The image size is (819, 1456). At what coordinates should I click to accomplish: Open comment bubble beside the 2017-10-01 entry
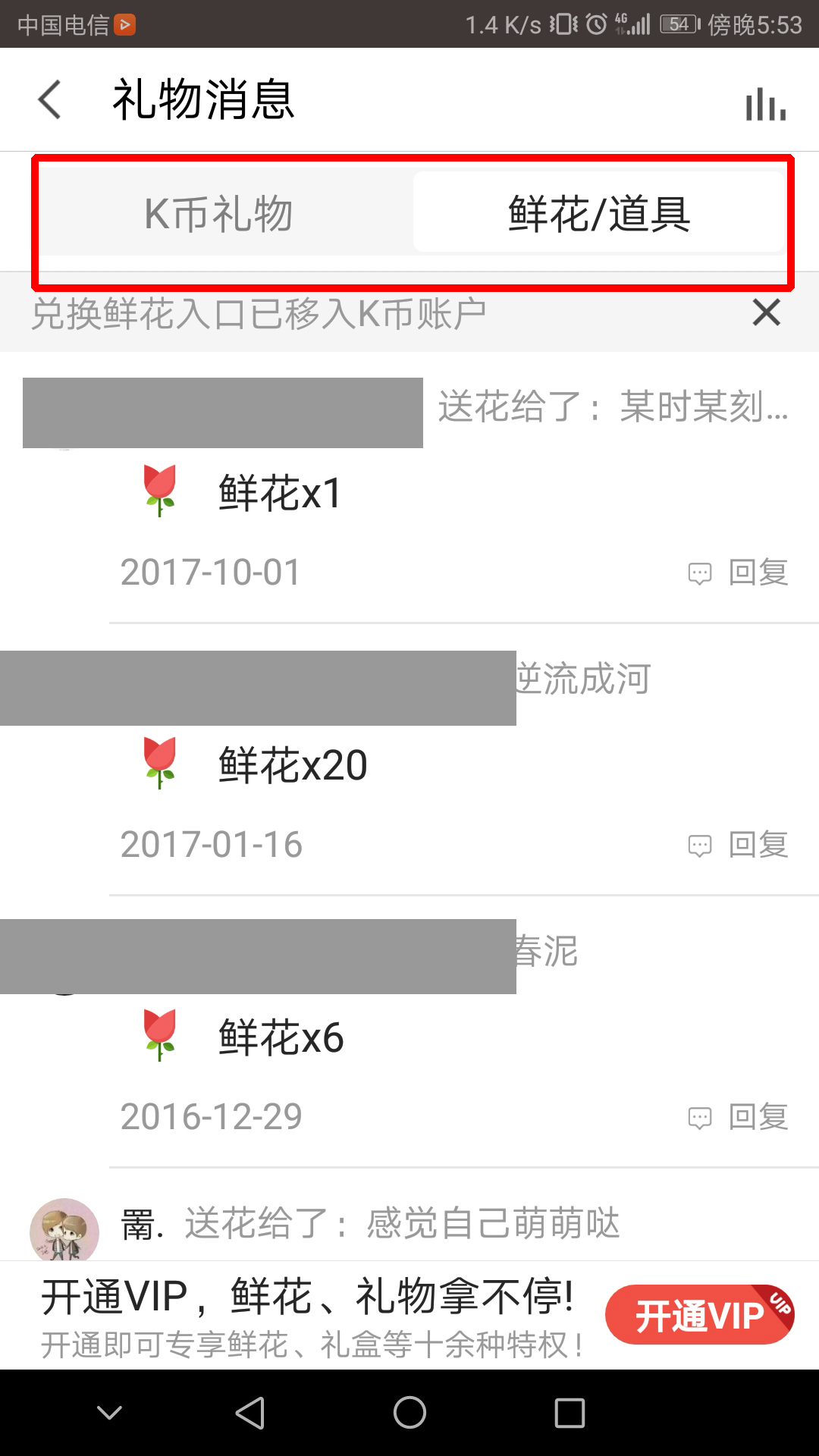click(x=699, y=573)
